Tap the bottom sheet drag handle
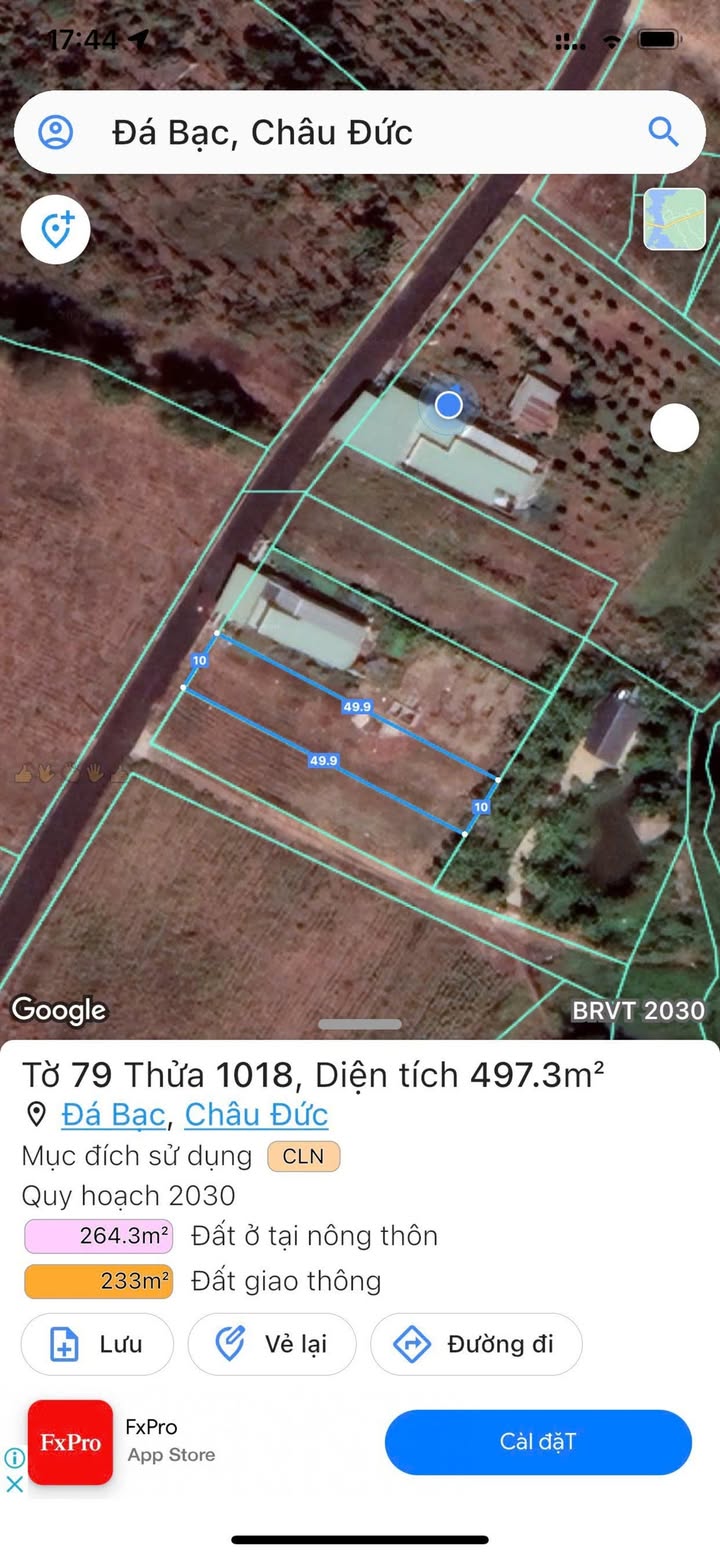Screen dimensions: 720x1558 (x=360, y=1024)
